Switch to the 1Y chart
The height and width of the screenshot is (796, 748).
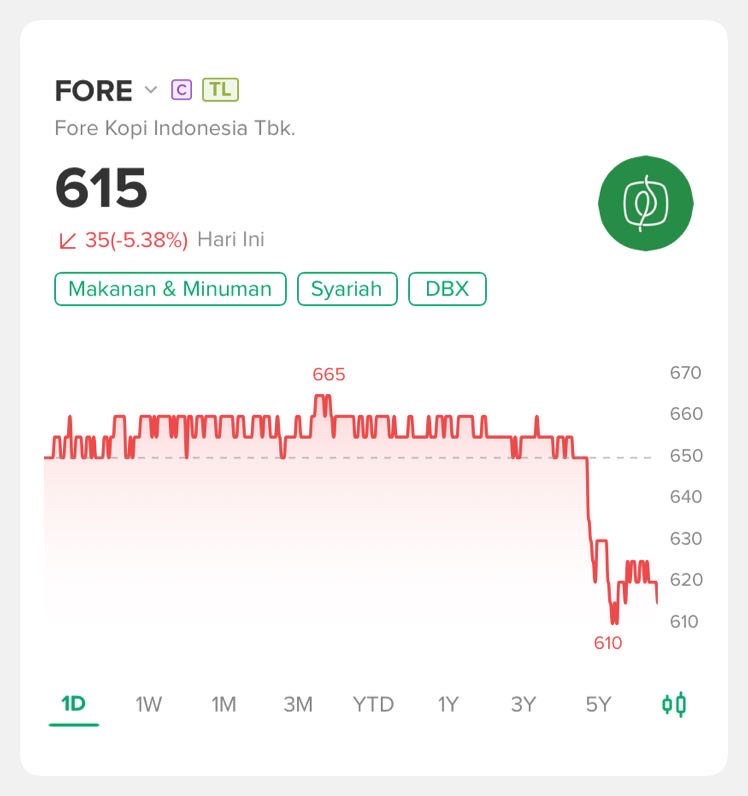click(450, 704)
